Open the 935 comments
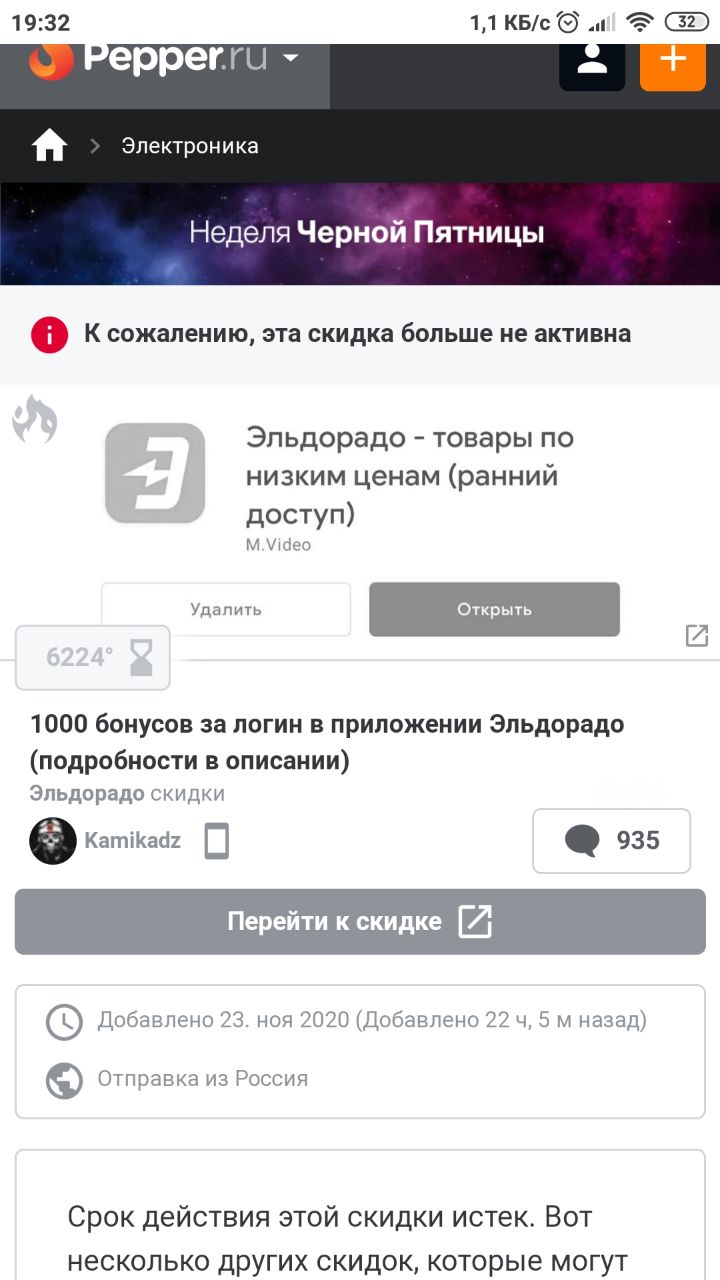 [x=611, y=841]
